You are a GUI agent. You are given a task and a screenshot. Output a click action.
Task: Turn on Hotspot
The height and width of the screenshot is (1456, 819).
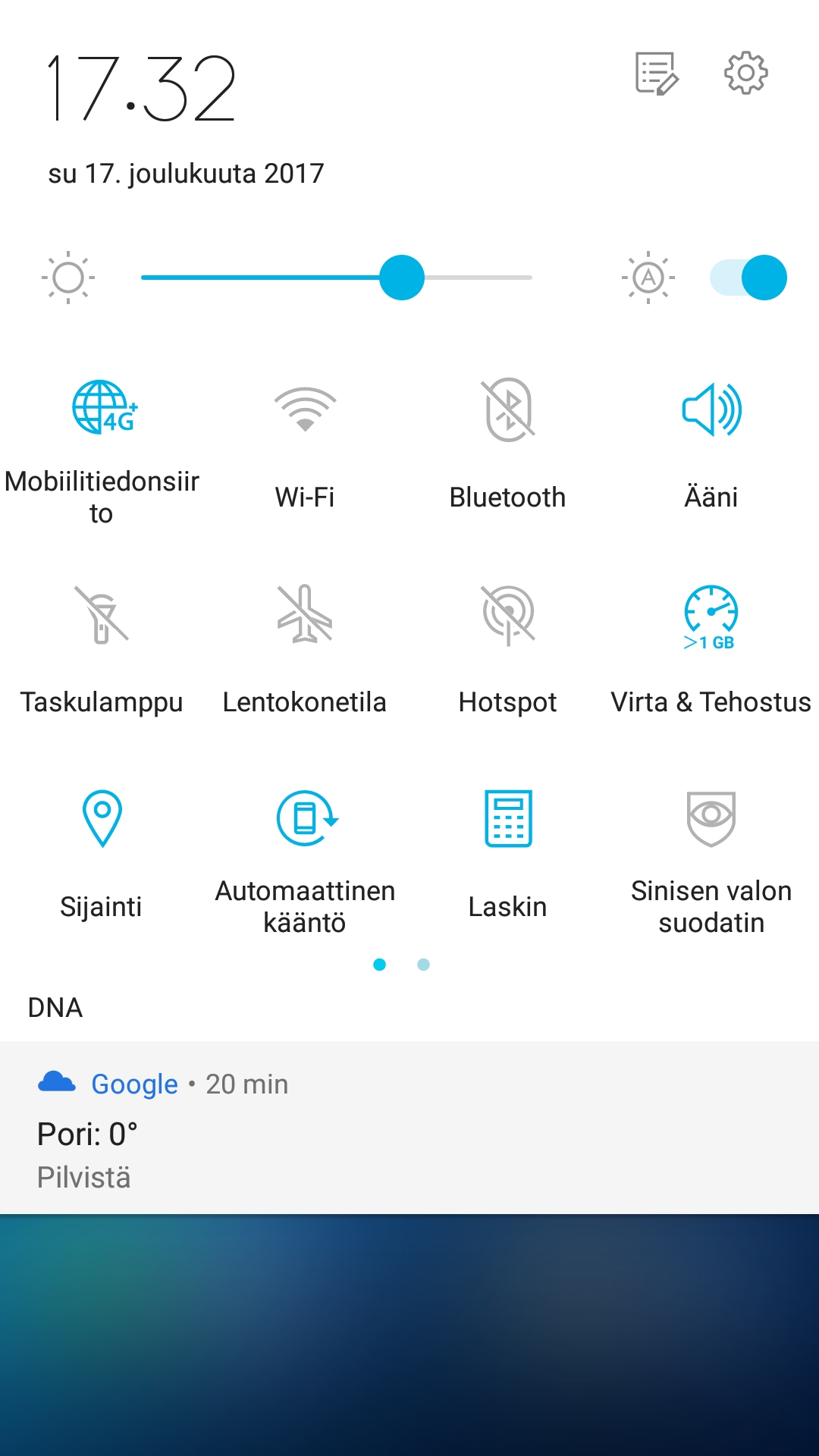508,614
